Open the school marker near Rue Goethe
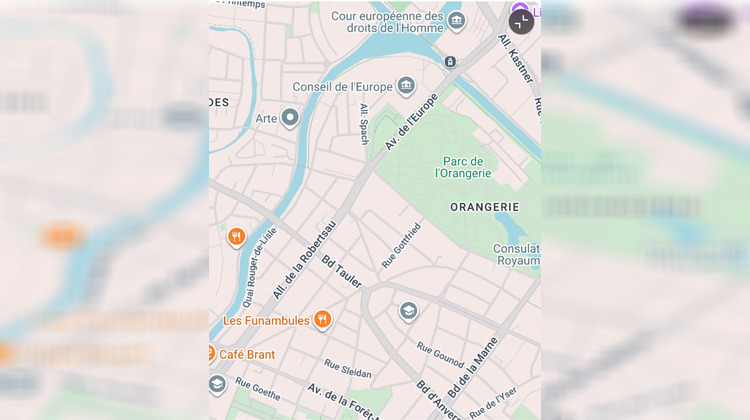The image size is (750, 420). click(217, 385)
